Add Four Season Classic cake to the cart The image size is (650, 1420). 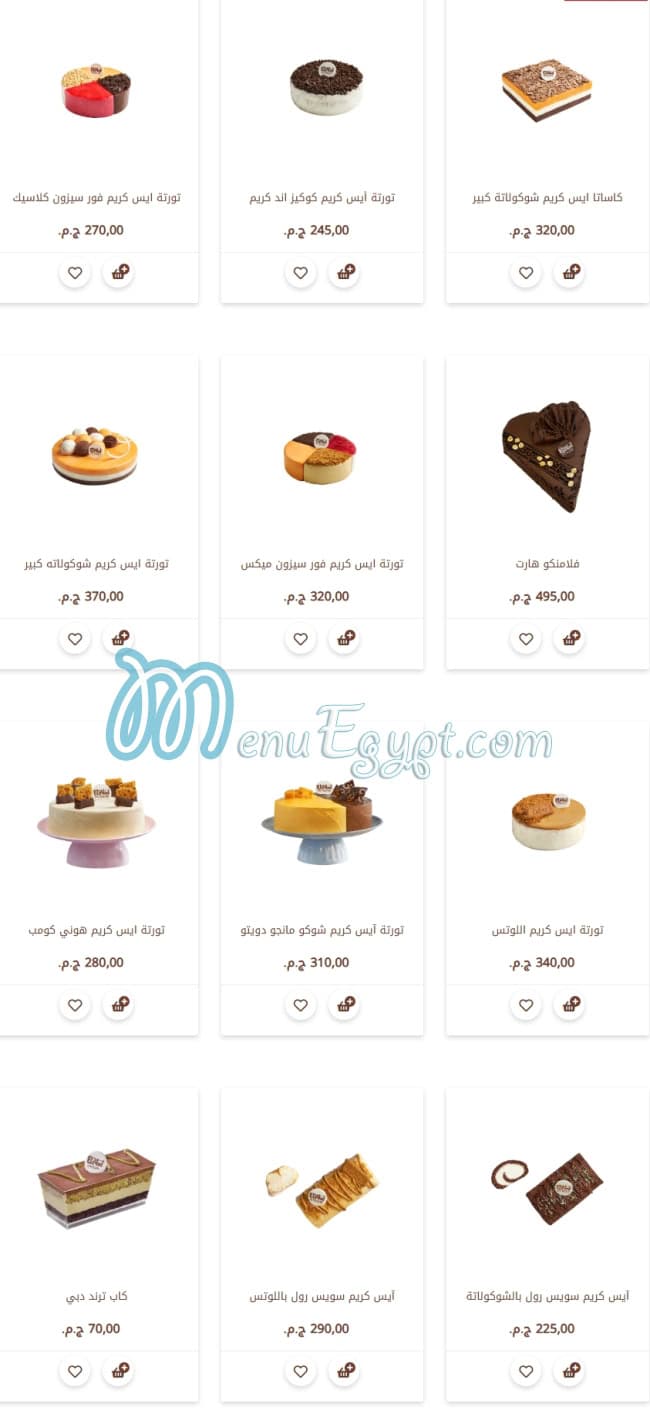pyautogui.click(x=118, y=272)
